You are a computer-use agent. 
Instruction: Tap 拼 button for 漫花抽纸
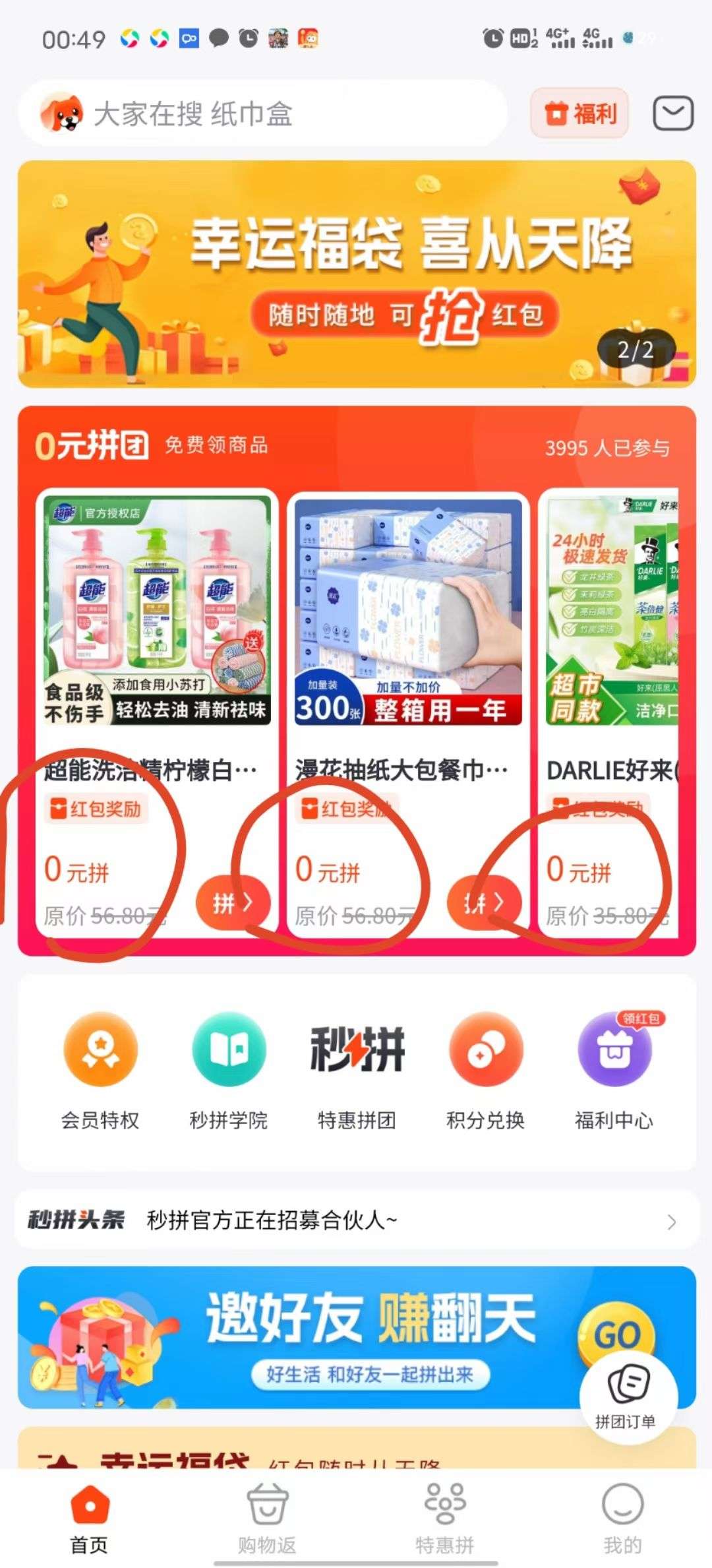[x=484, y=902]
